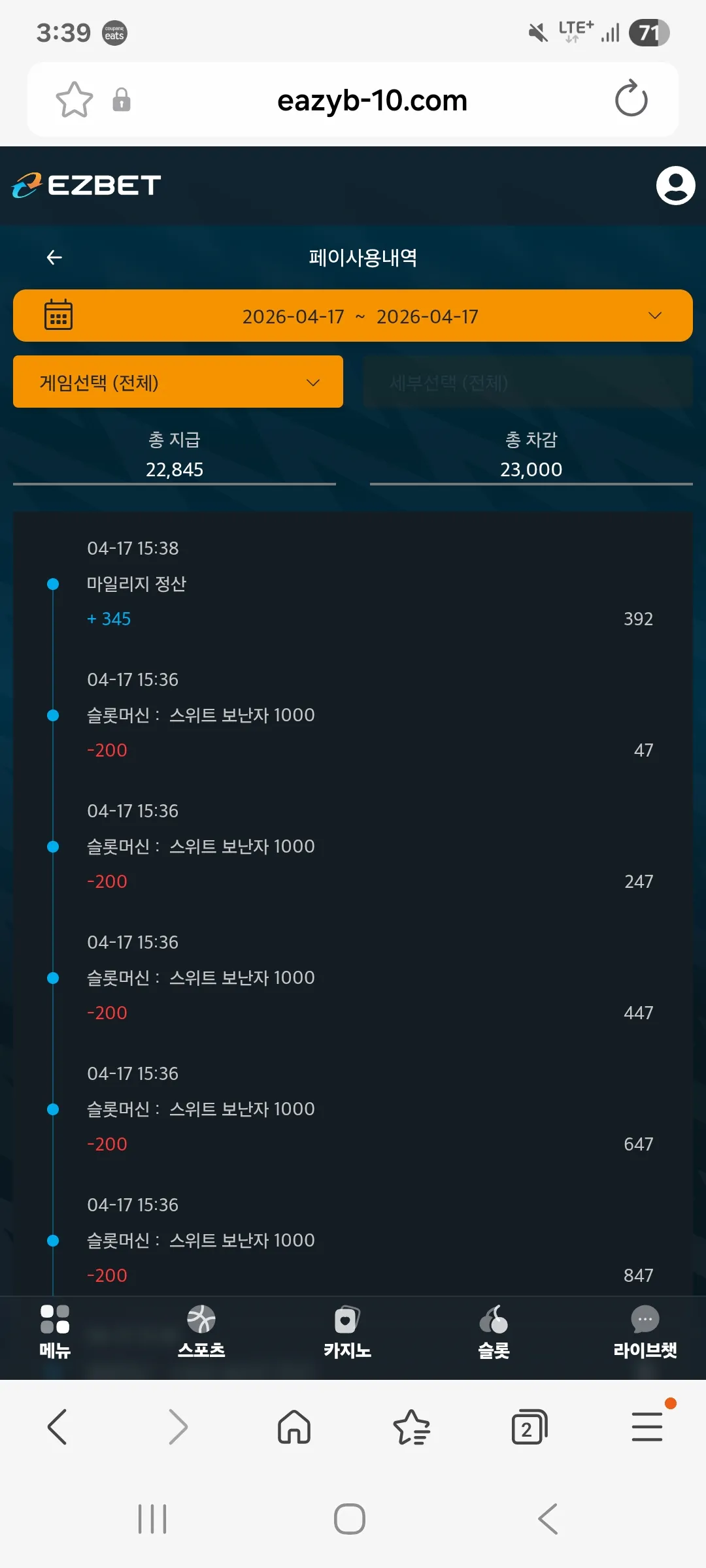Open the 메뉴 tab
Screen dimensions: 706x1568
pyautogui.click(x=55, y=1332)
